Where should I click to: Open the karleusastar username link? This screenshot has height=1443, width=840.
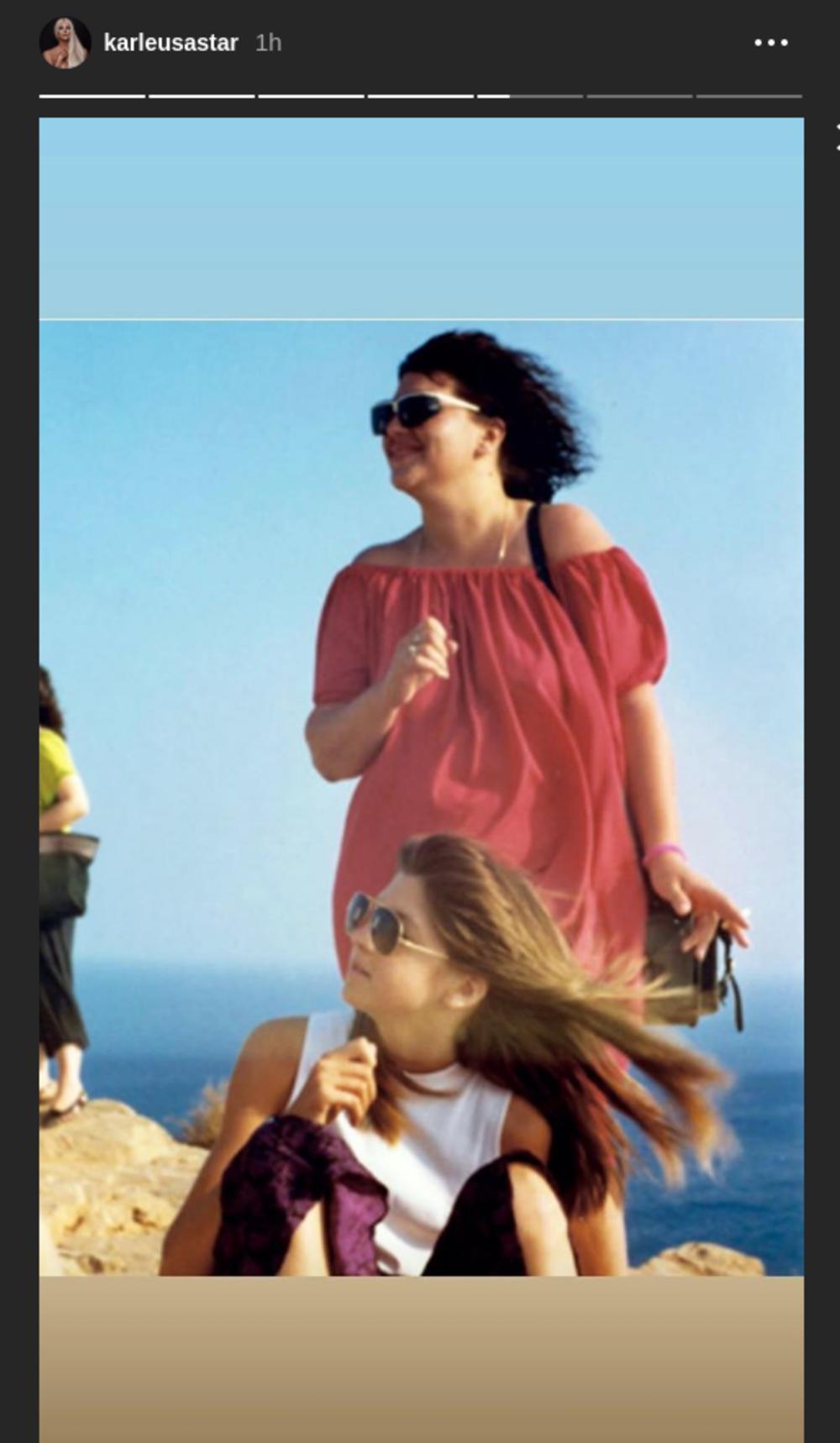[x=171, y=43]
